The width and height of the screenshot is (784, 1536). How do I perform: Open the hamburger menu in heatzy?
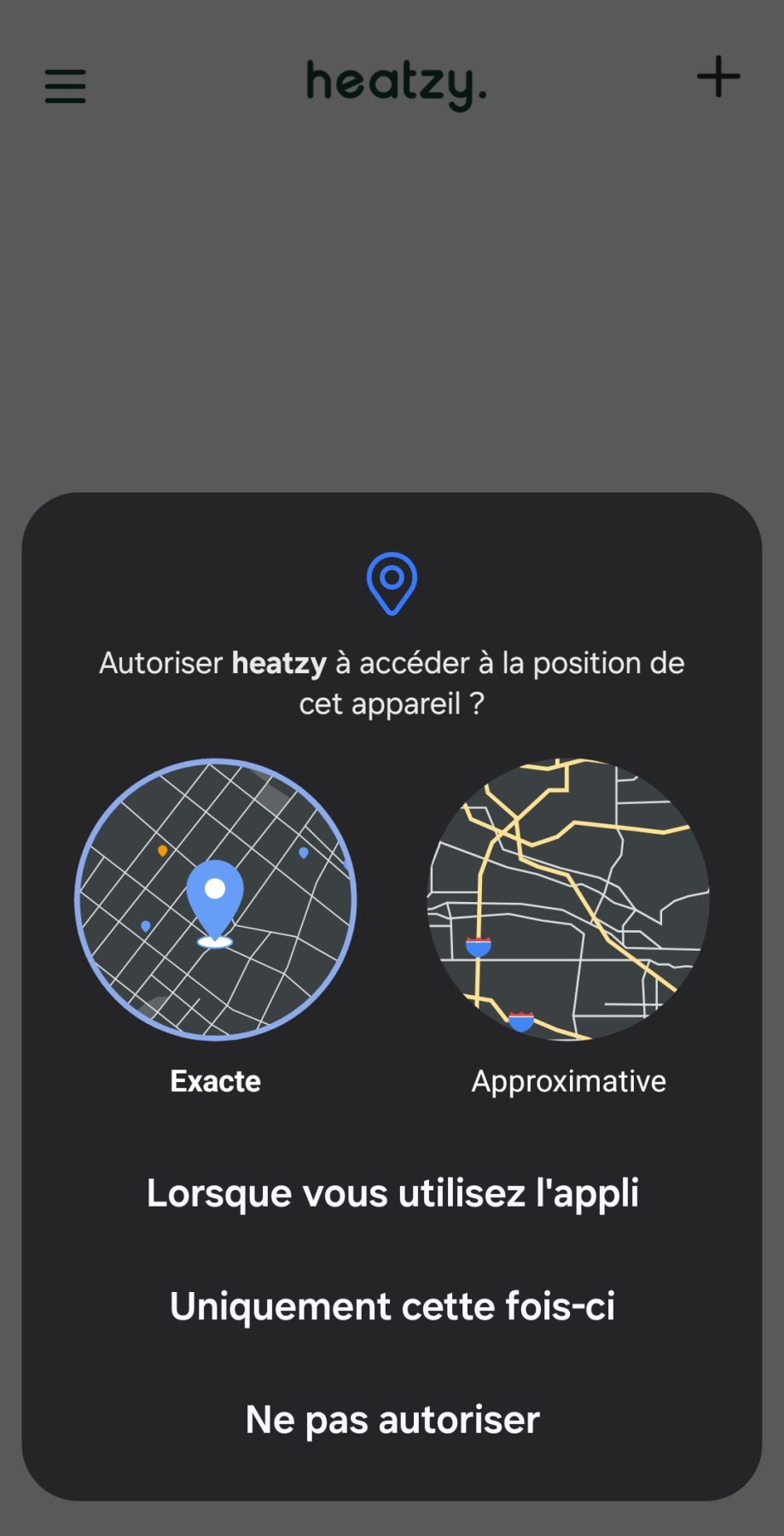tap(66, 86)
